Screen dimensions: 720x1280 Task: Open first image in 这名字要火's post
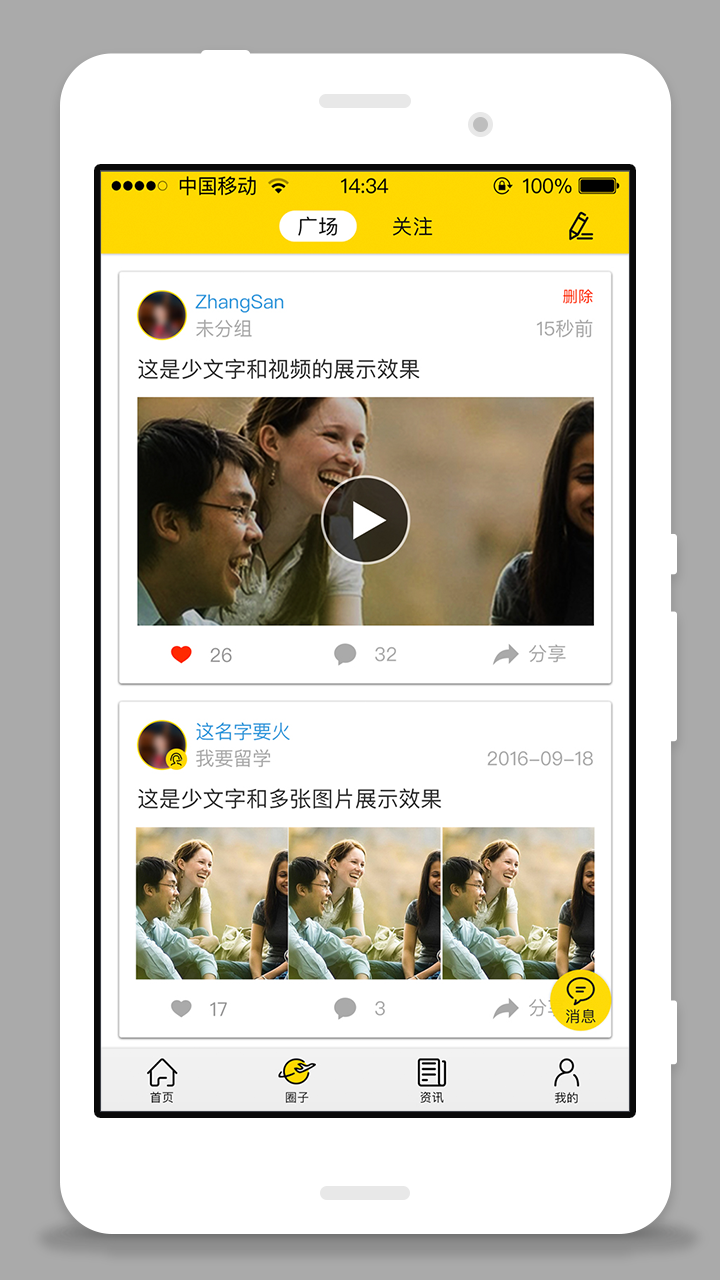(211, 903)
